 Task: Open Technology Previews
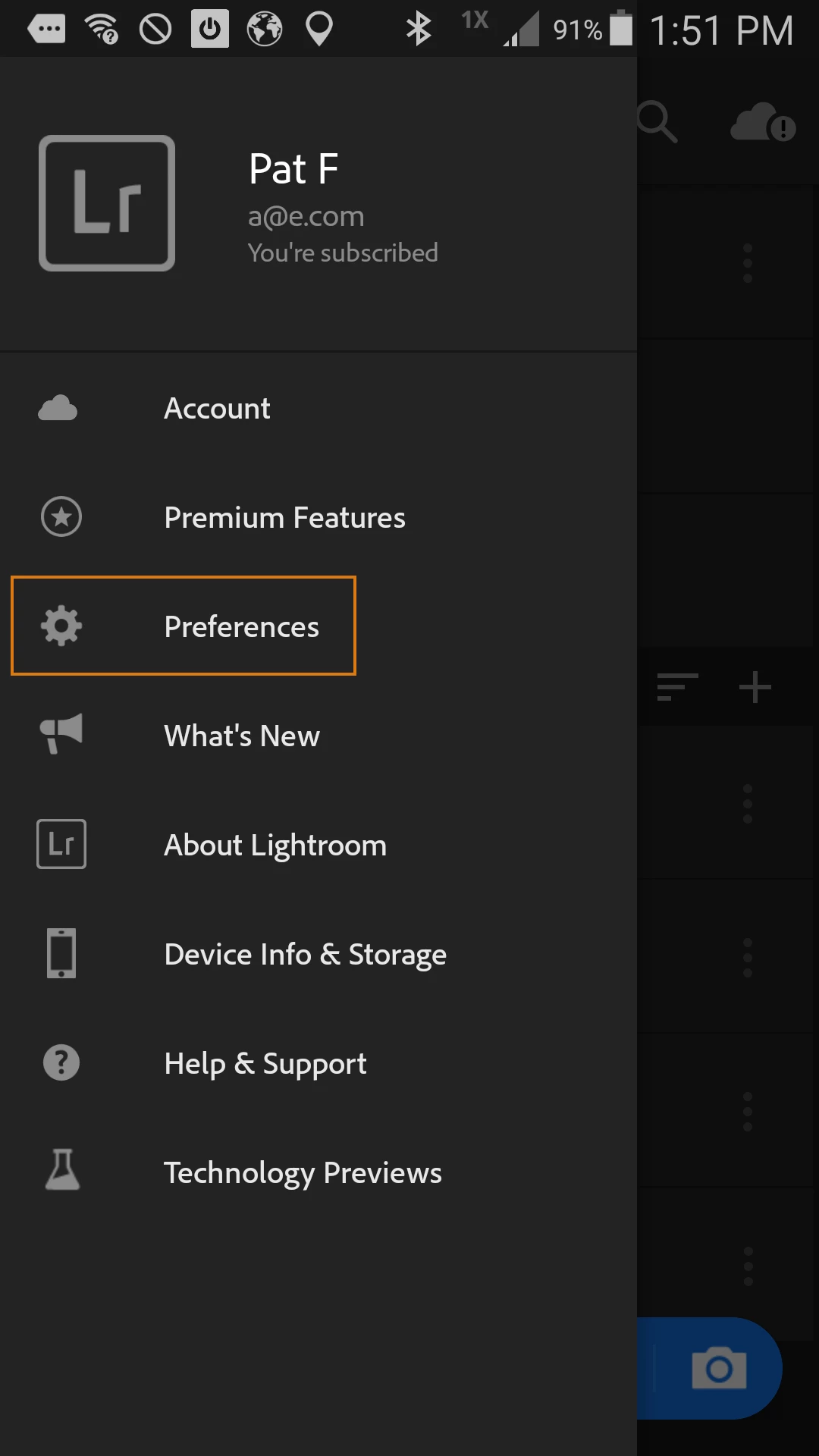coord(302,1173)
